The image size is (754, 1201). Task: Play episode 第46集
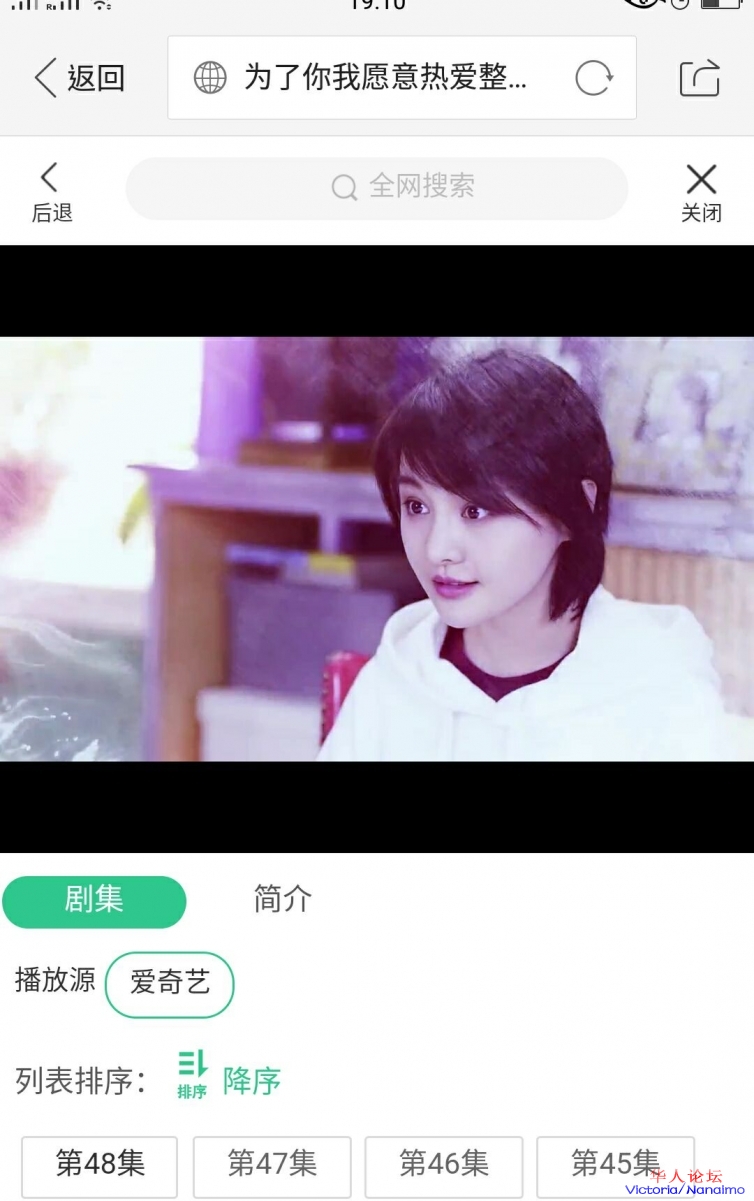pos(443,1165)
